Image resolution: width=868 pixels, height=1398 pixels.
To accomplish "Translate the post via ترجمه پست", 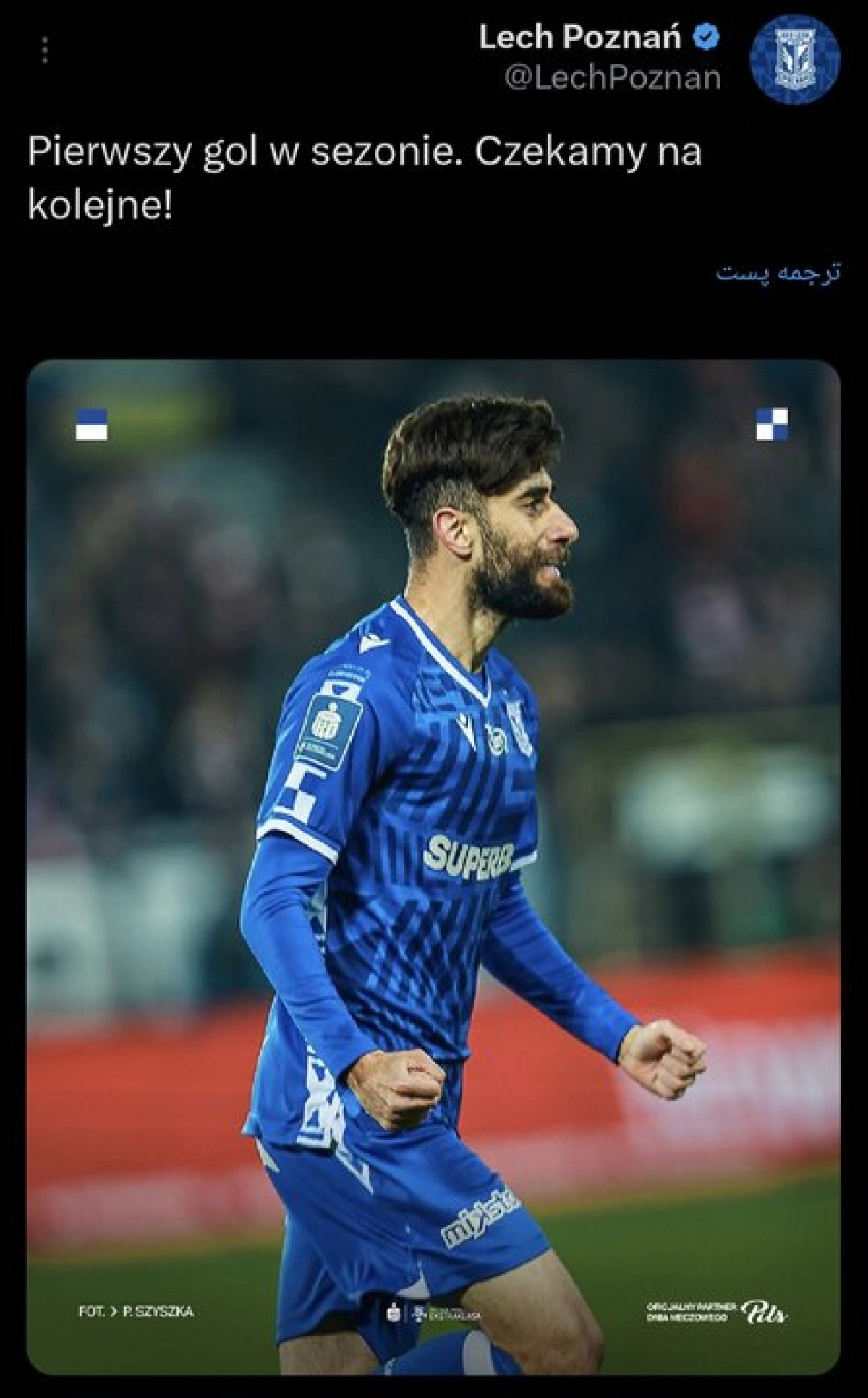I will coord(778,273).
